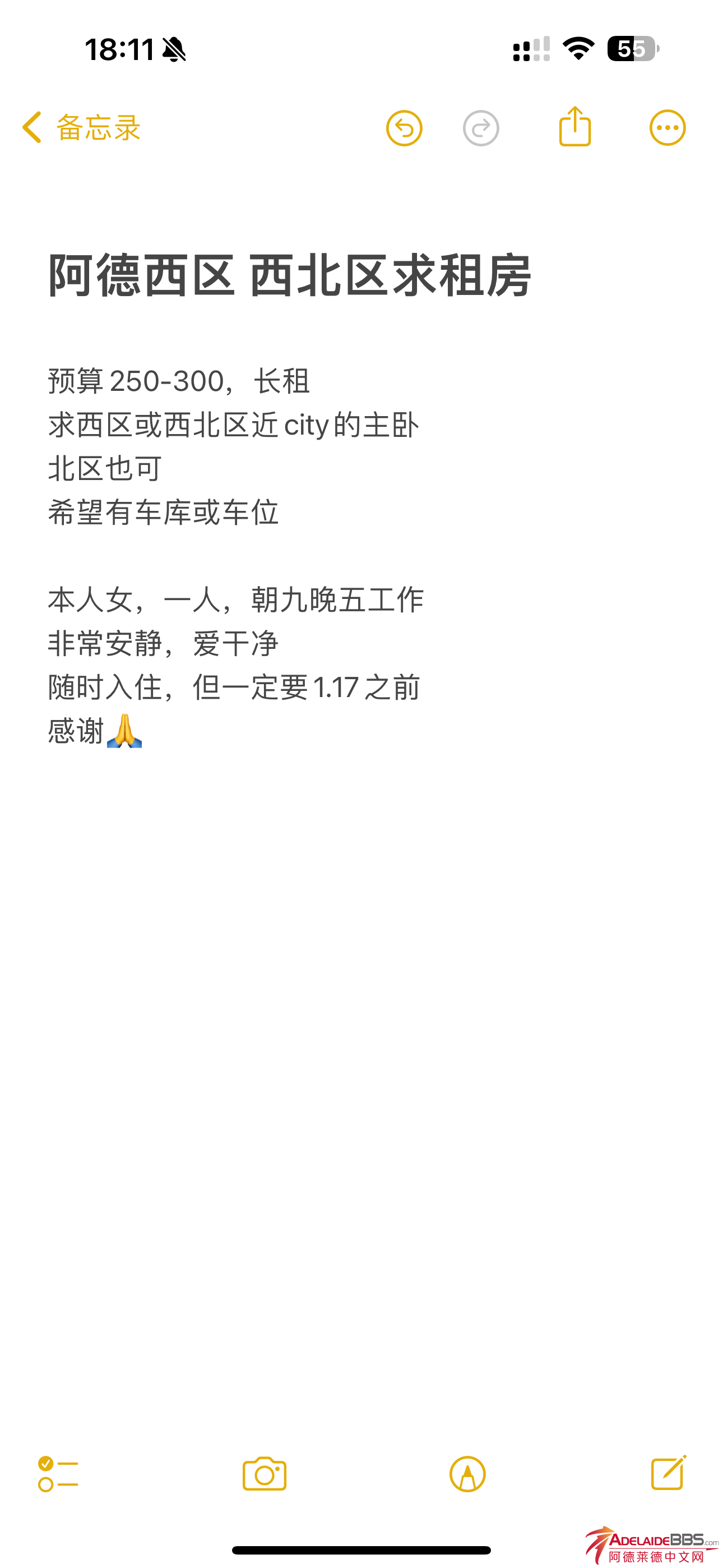723x1568 pixels.
Task: Go back to the 备忘录 list
Action: pos(81,128)
